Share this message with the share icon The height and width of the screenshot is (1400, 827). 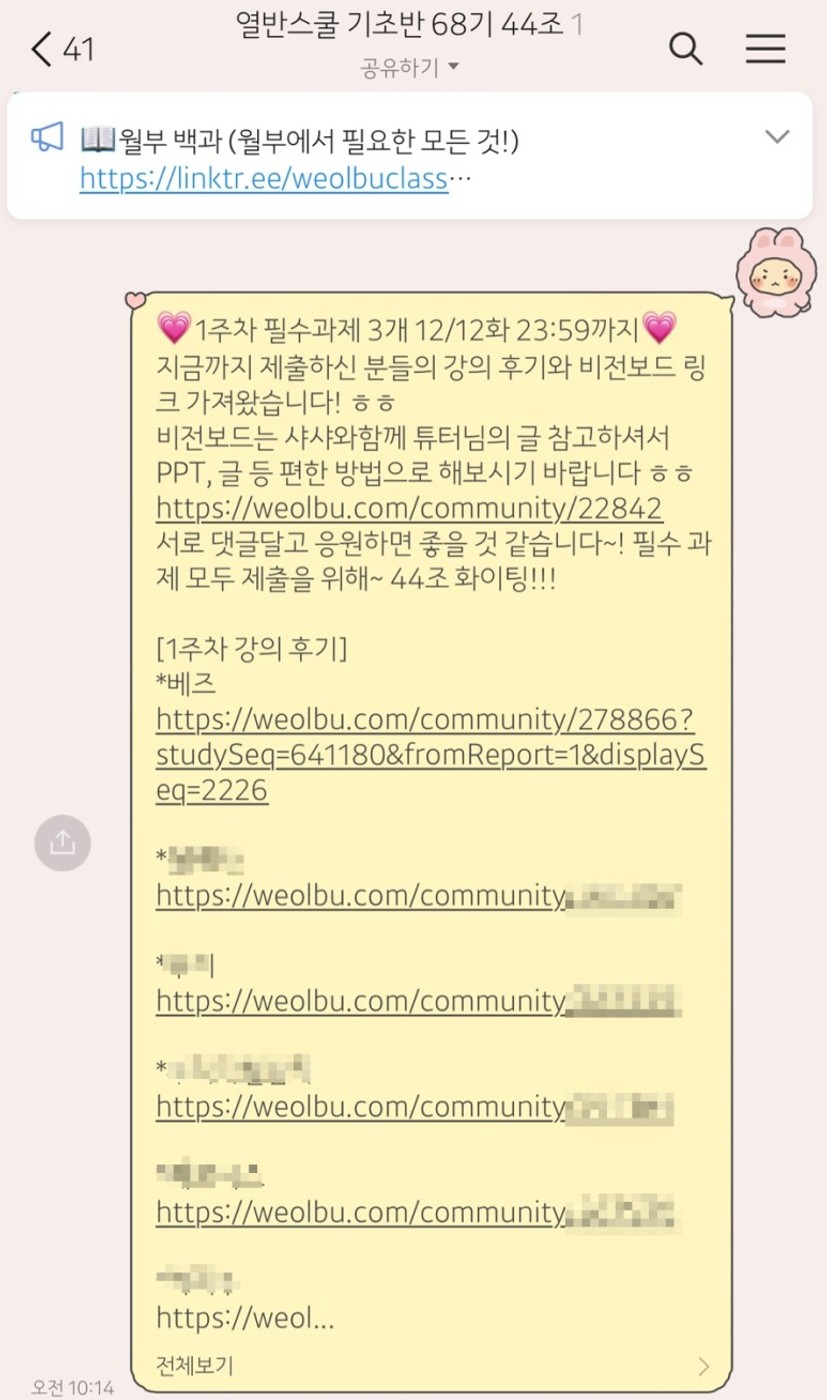click(62, 843)
